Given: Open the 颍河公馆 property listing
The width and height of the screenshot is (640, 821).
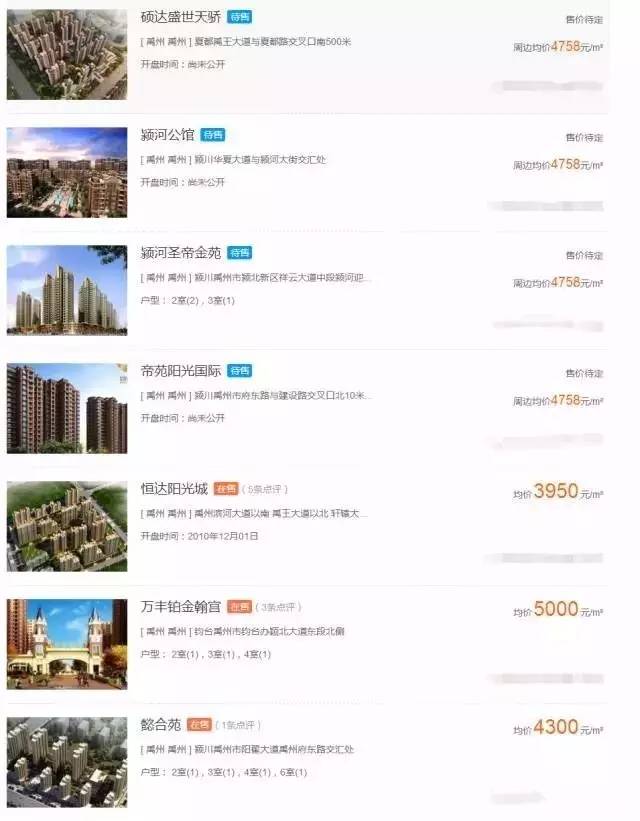Looking at the screenshot, I should click(167, 135).
